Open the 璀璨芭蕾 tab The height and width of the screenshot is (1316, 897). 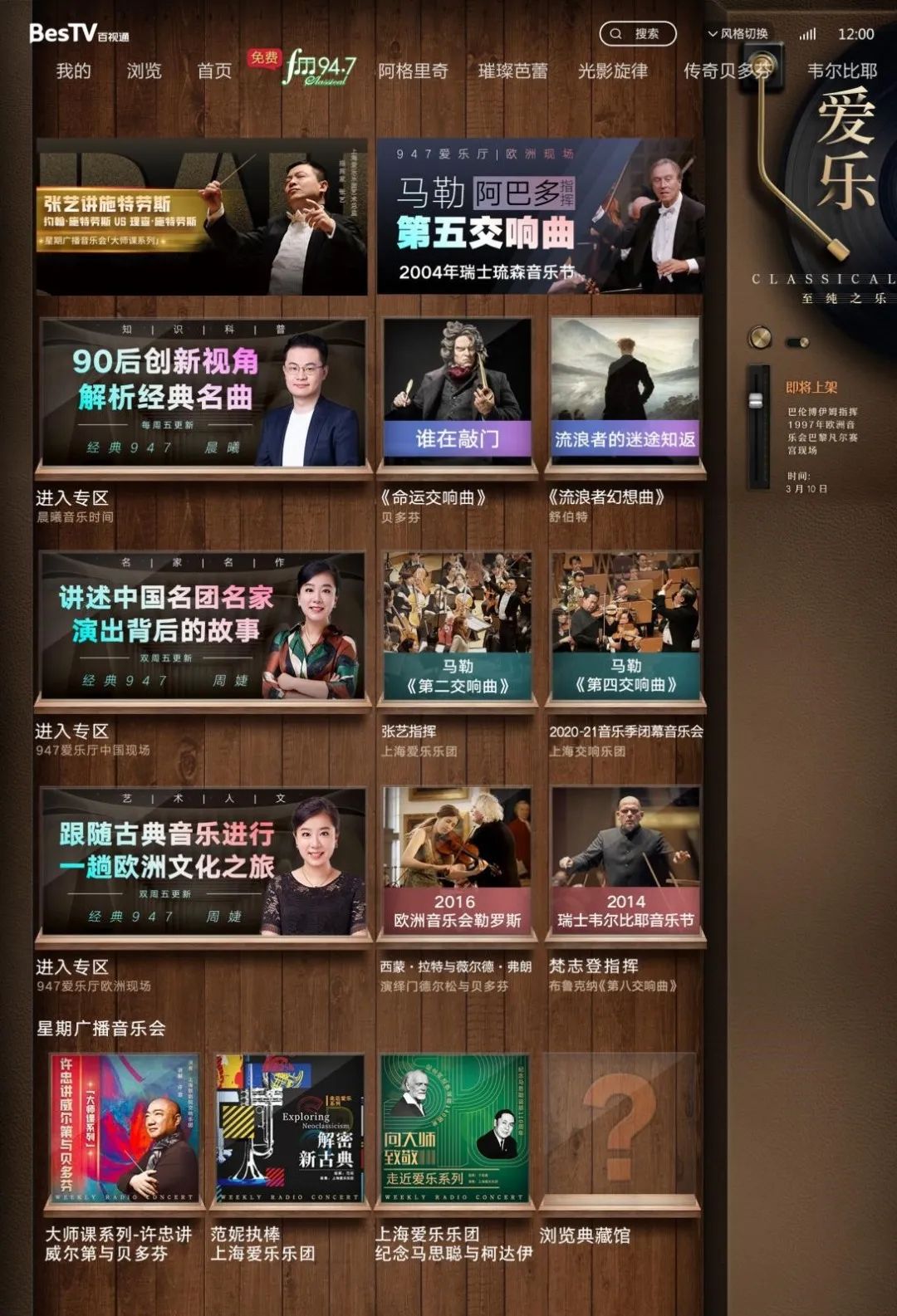(512, 71)
